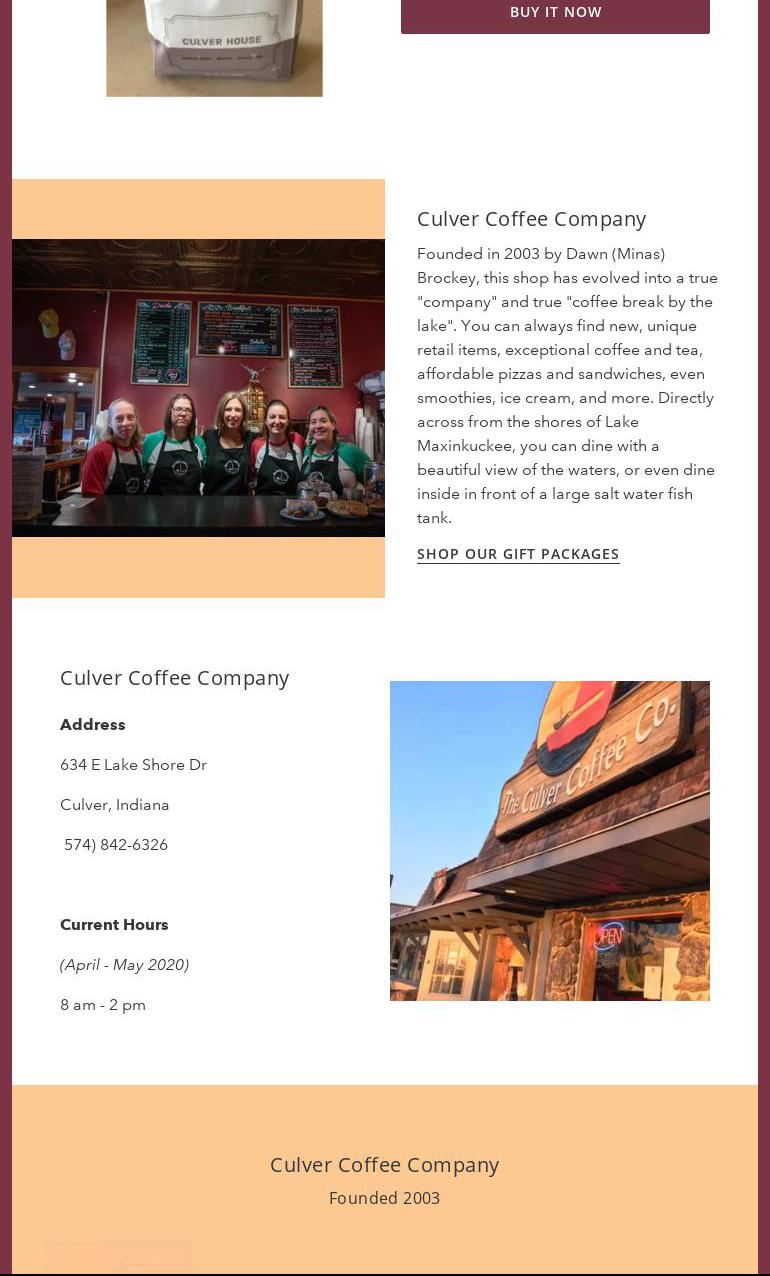Tap the Buy It Now button
The image size is (770, 1276).
click(555, 13)
